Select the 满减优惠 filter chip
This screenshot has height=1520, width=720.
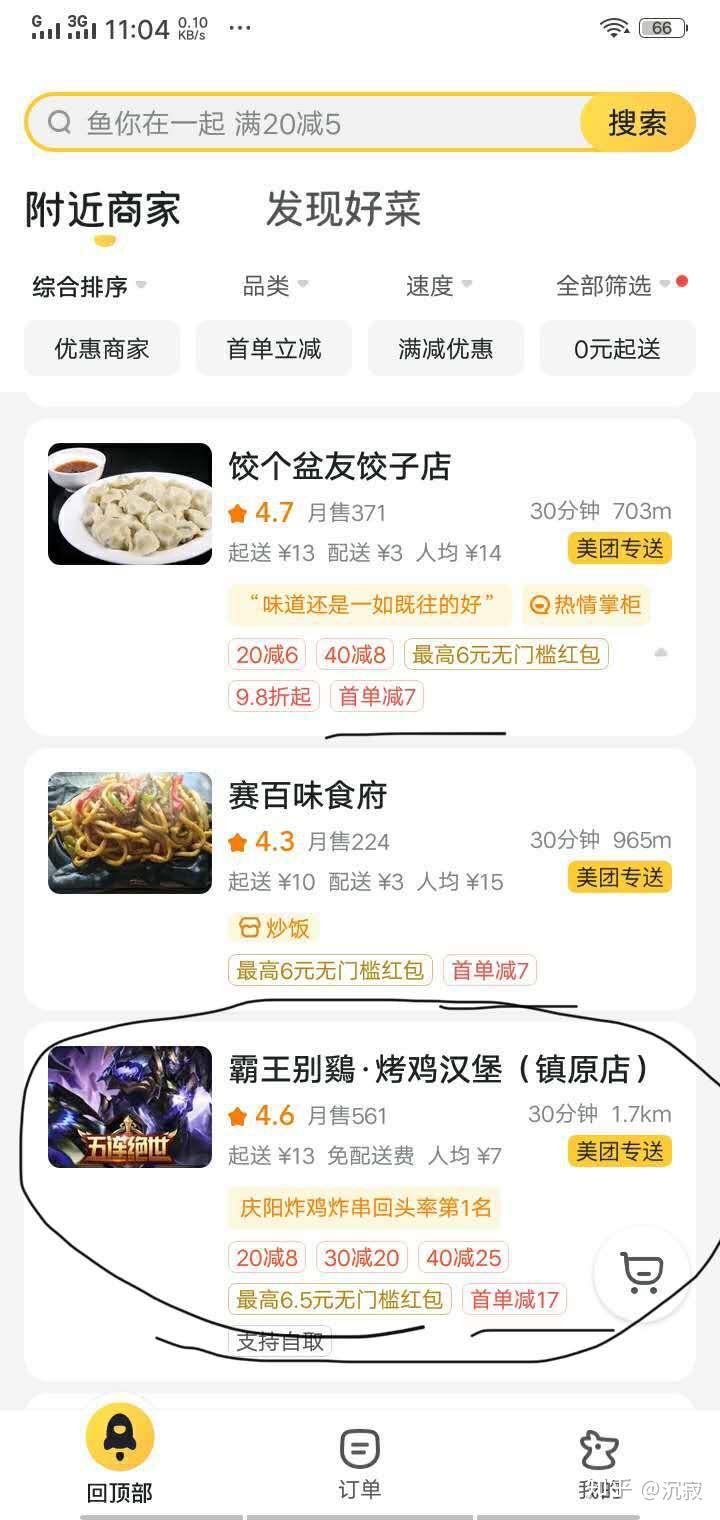tap(446, 349)
